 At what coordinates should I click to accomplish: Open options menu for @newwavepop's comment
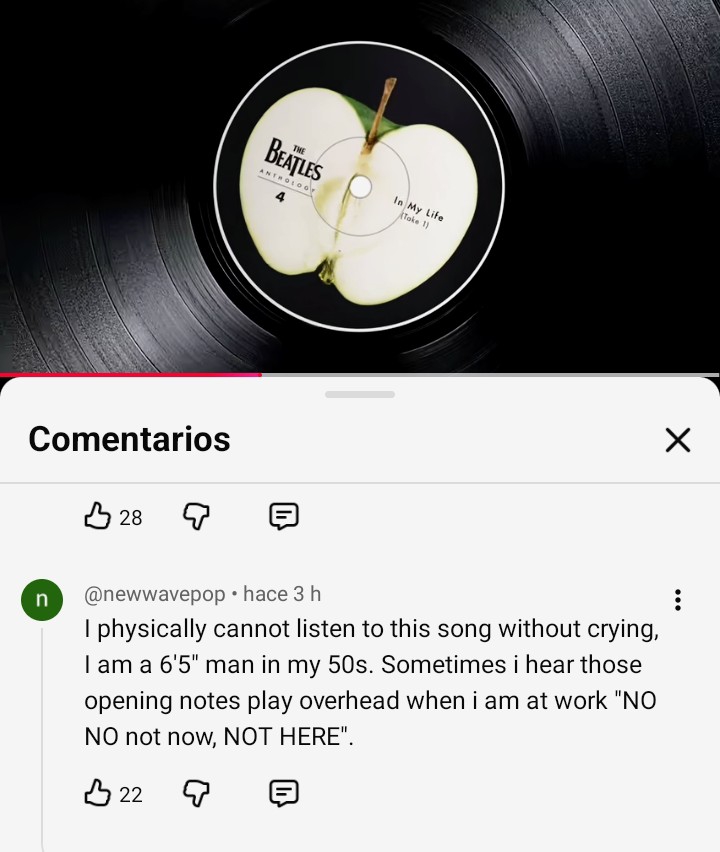pyautogui.click(x=678, y=600)
